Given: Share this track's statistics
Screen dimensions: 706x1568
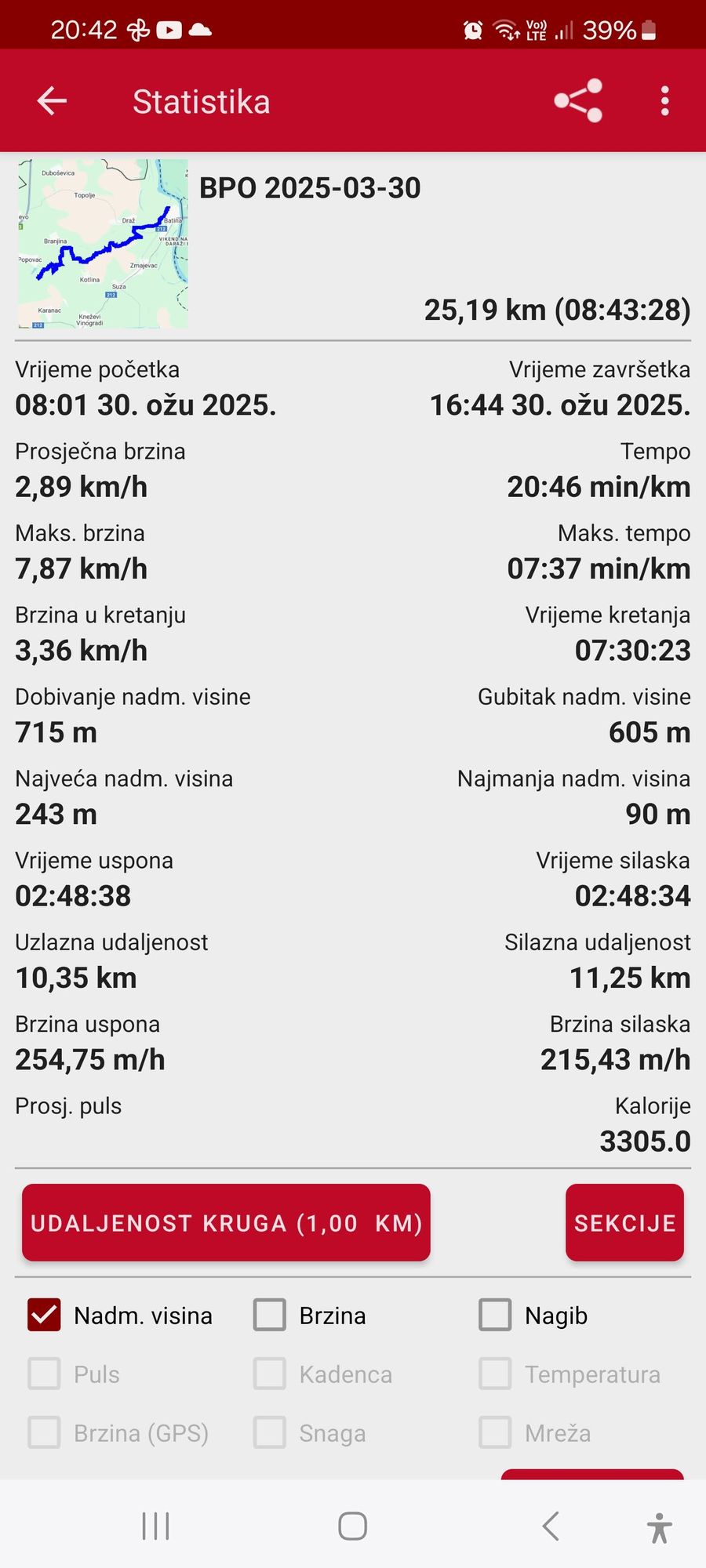Looking at the screenshot, I should click(x=578, y=101).
